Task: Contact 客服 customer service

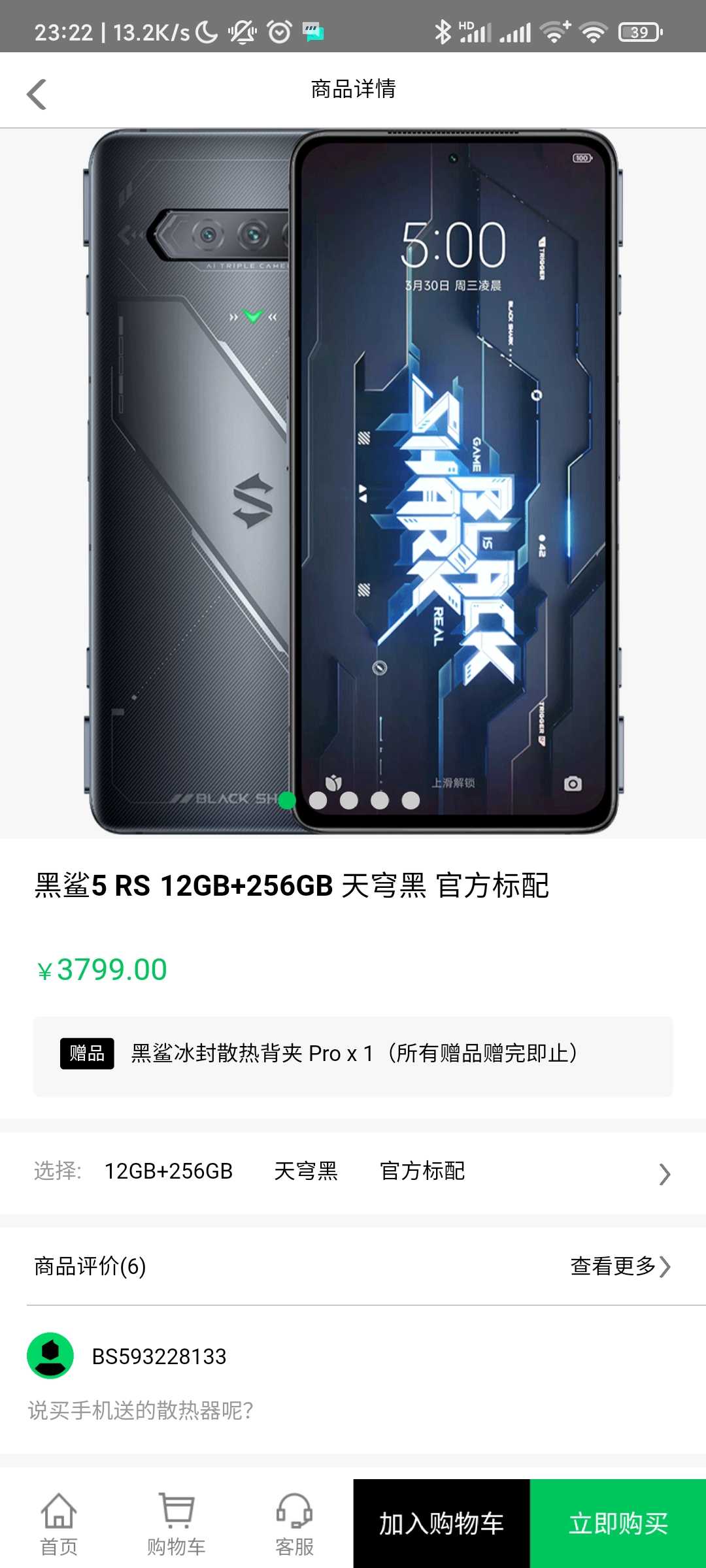Action: [x=294, y=1524]
